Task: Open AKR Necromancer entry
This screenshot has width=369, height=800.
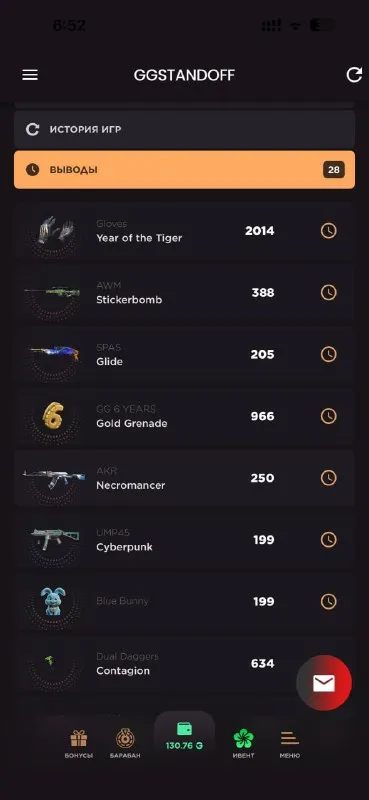Action: point(184,478)
